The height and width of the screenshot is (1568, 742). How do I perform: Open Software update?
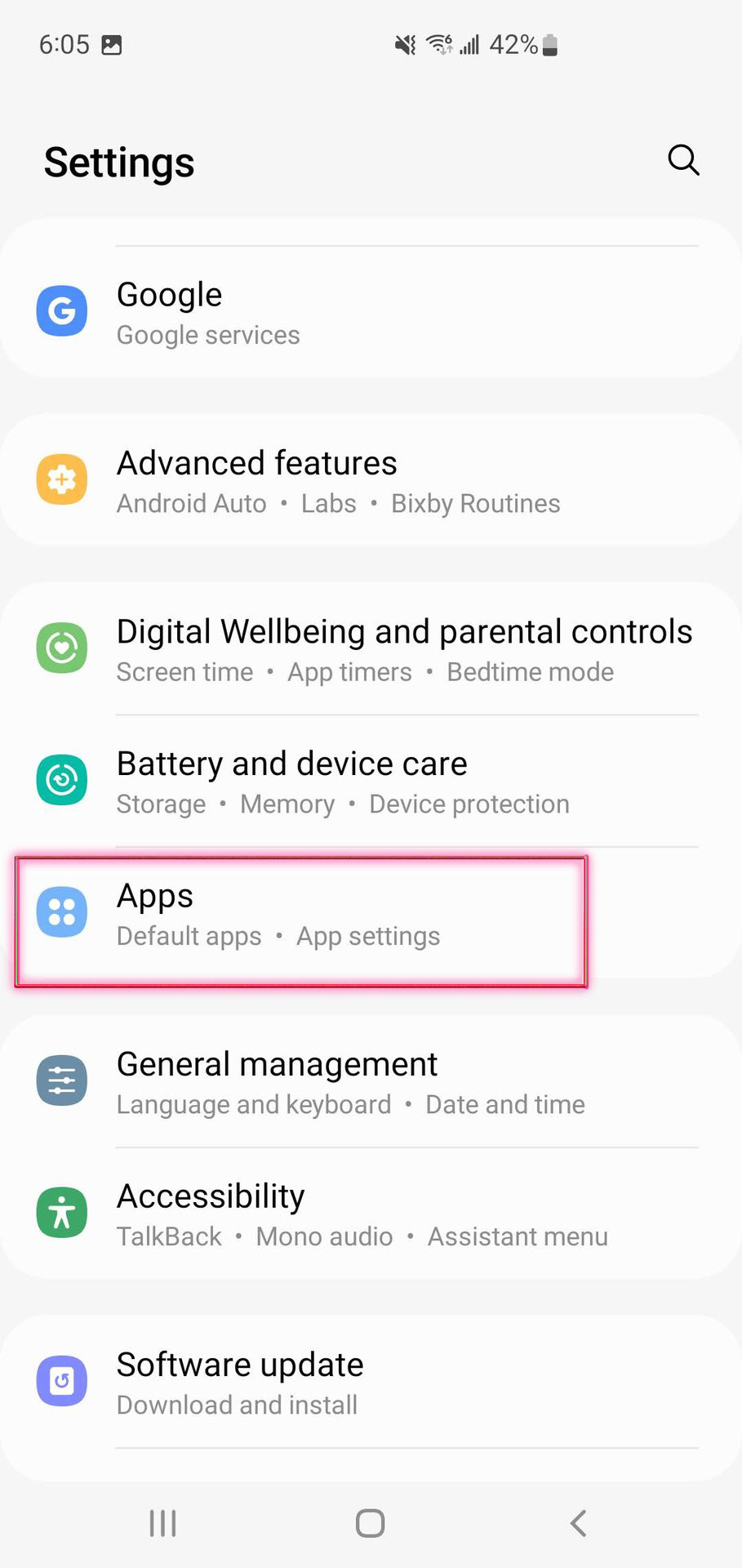(x=371, y=1382)
